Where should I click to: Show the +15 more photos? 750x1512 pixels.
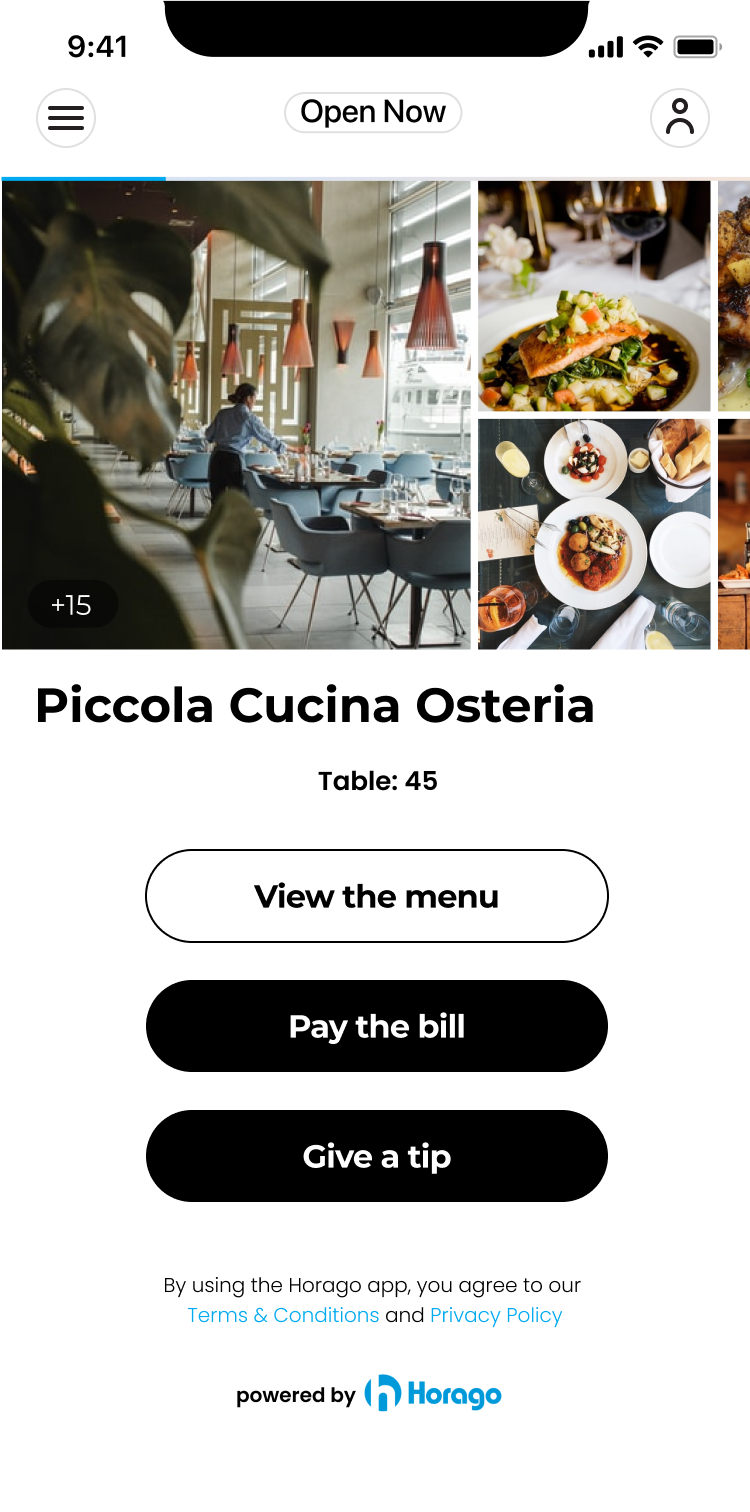click(72, 605)
